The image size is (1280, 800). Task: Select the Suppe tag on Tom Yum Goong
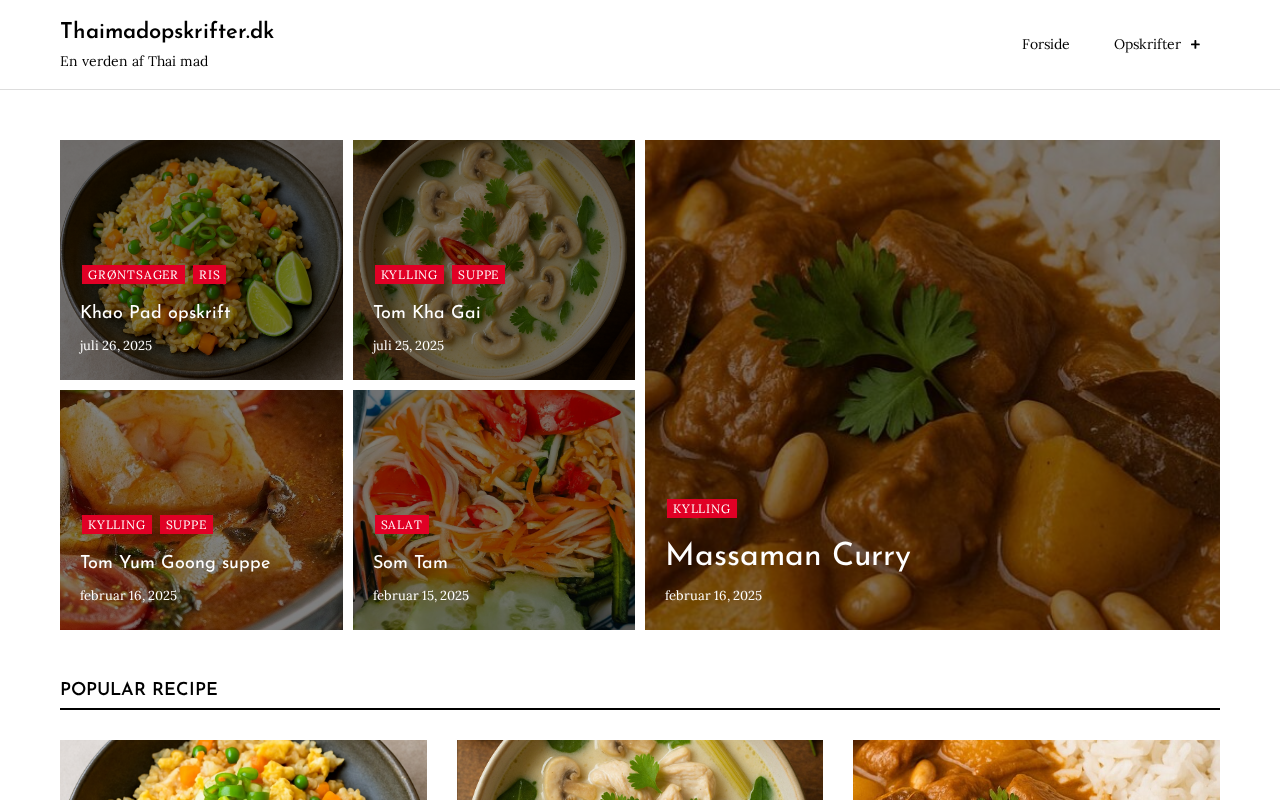[x=186, y=525]
